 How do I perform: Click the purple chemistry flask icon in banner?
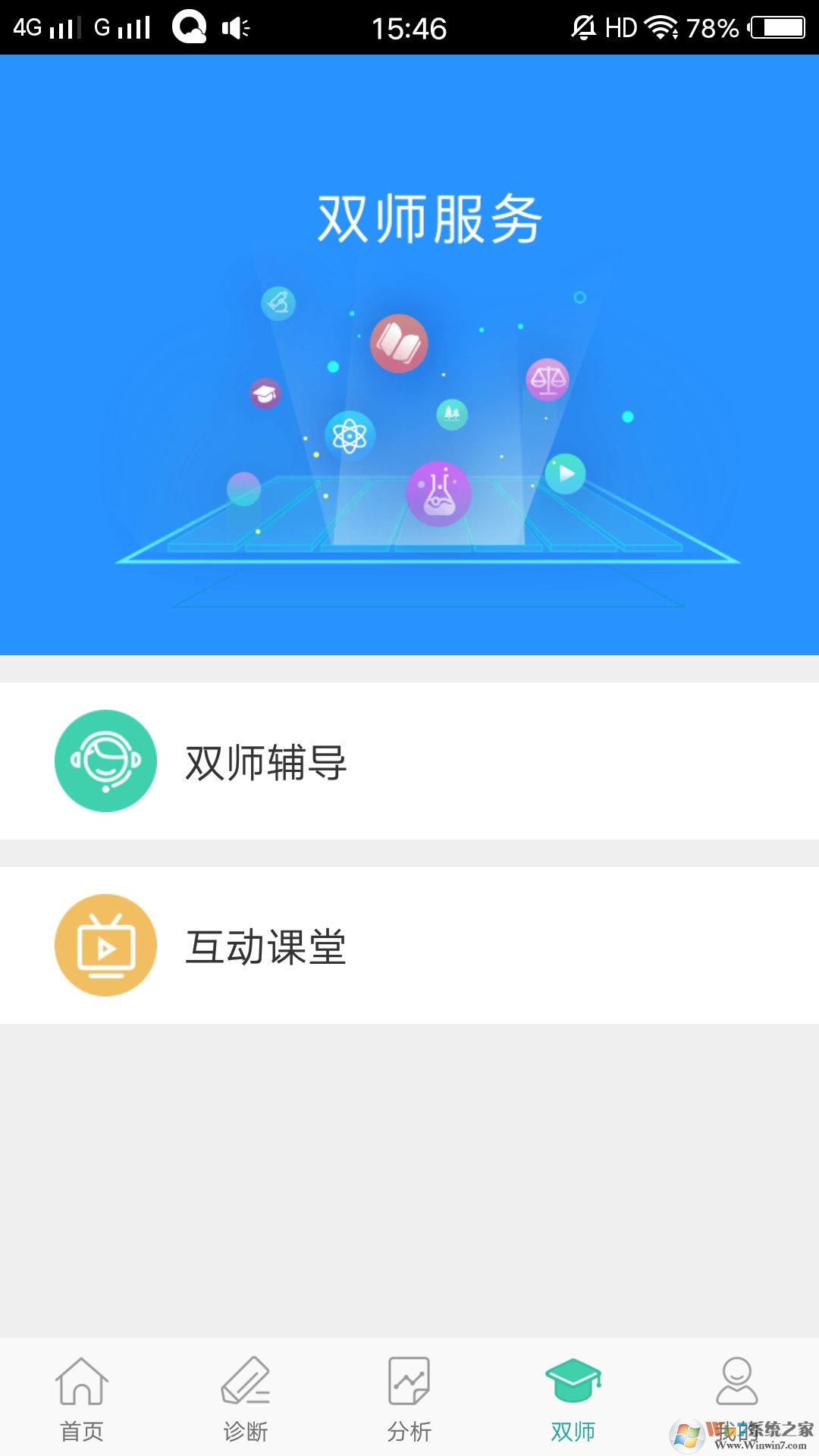[438, 492]
